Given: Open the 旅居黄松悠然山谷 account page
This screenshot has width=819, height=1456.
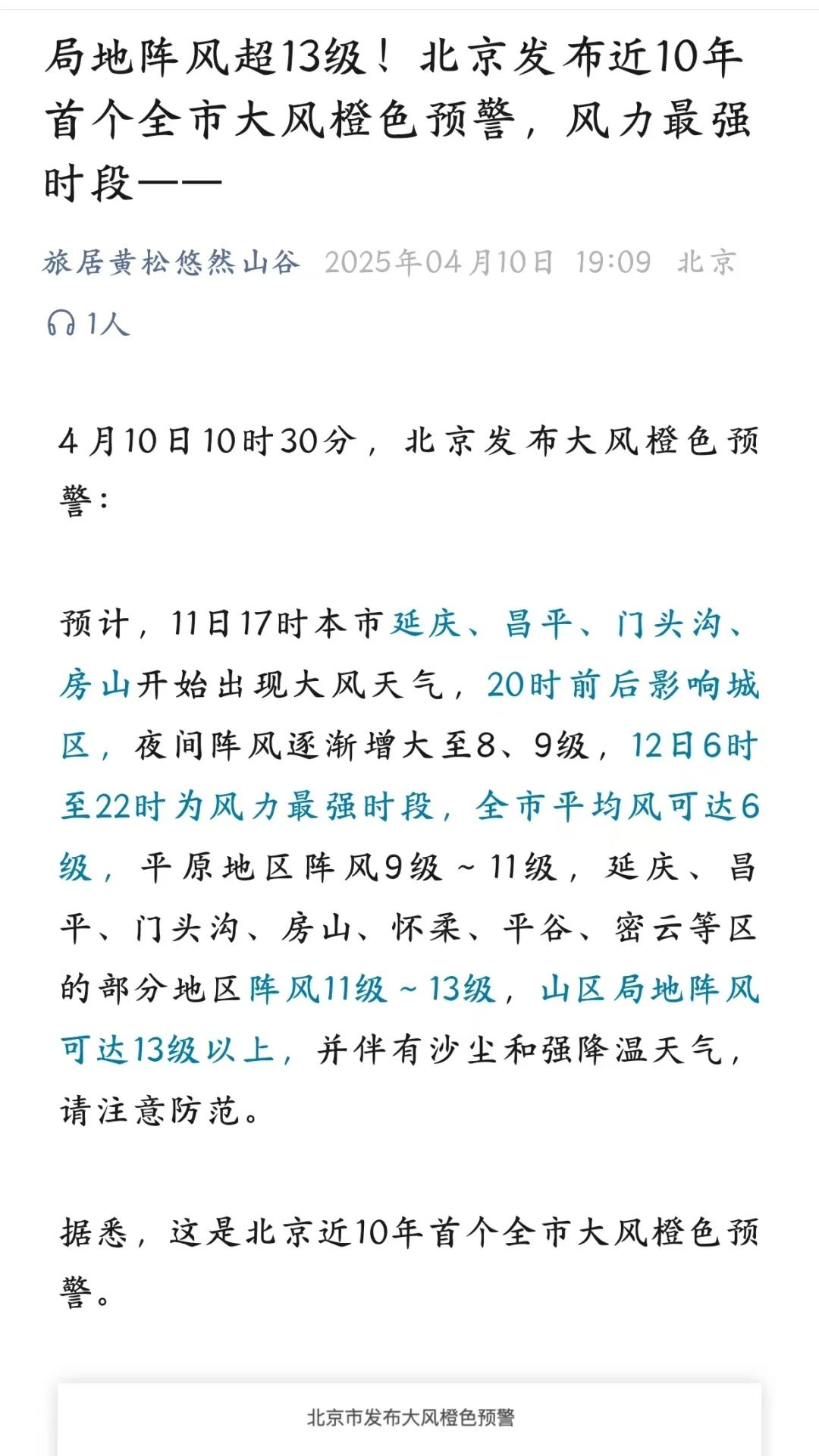Looking at the screenshot, I should click(x=171, y=262).
